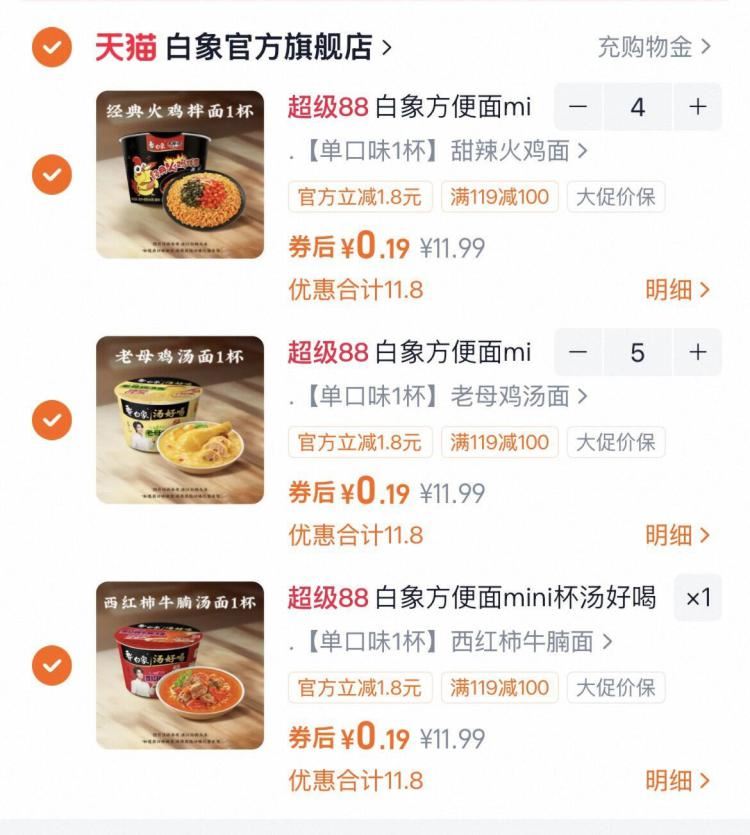
Task: Deselect the 西红柿牛腩面 item checkbox
Action: click(x=52, y=665)
